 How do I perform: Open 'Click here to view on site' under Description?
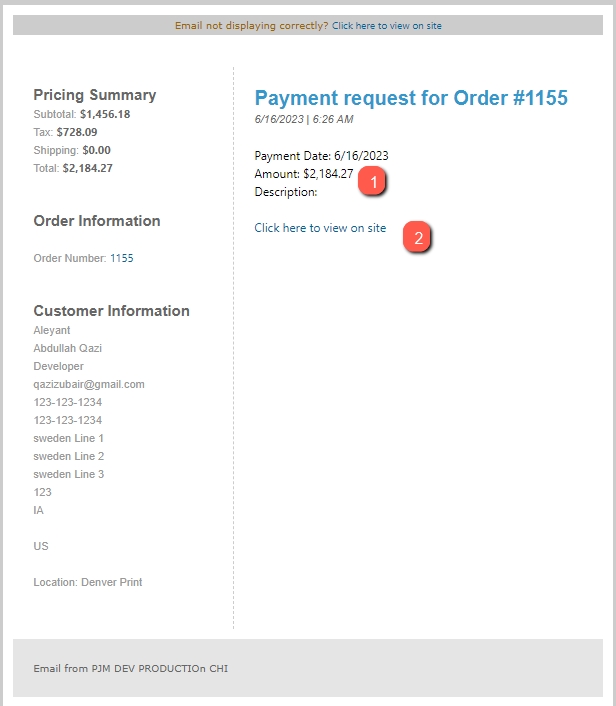coord(320,228)
